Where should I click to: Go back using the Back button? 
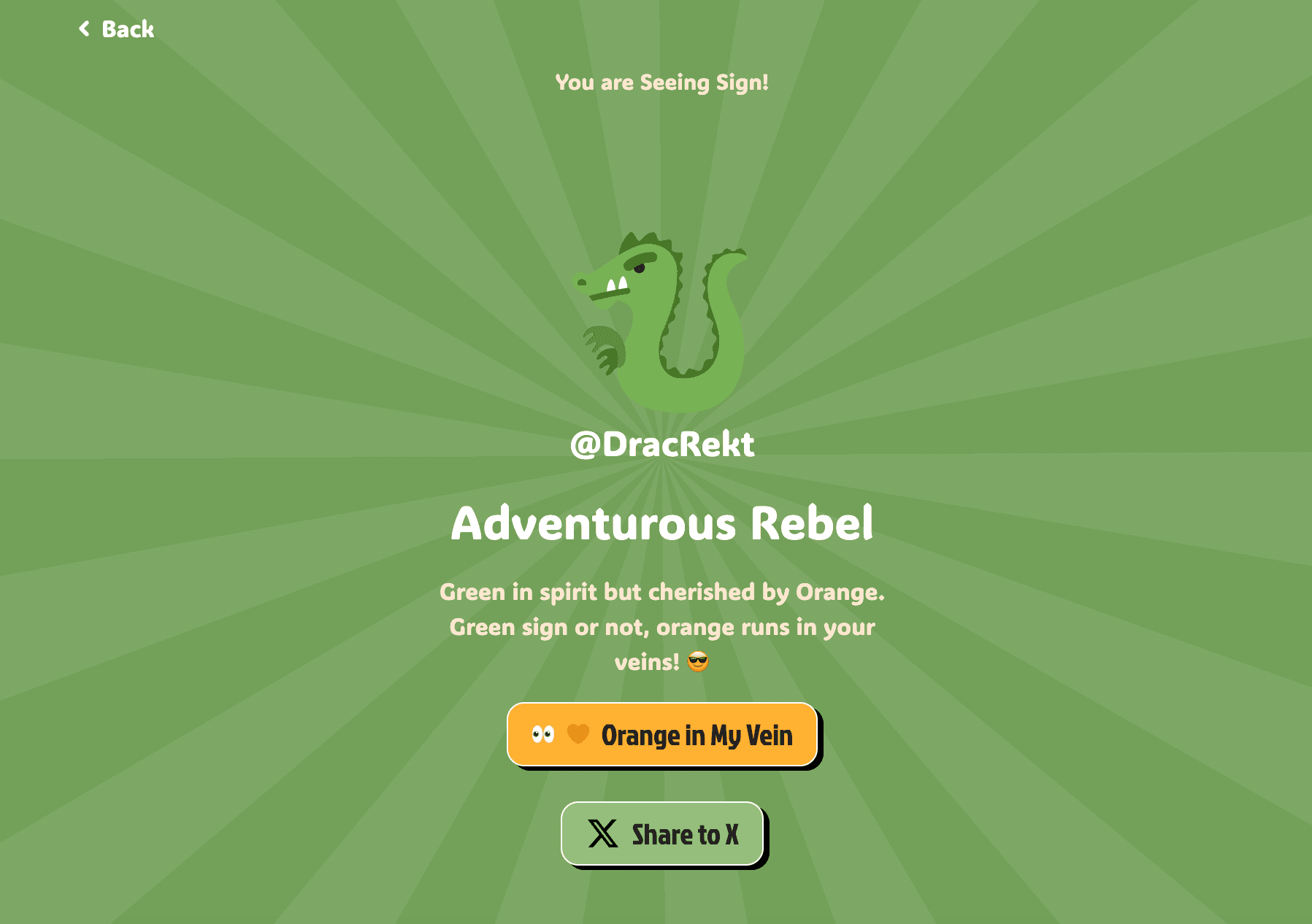click(117, 29)
